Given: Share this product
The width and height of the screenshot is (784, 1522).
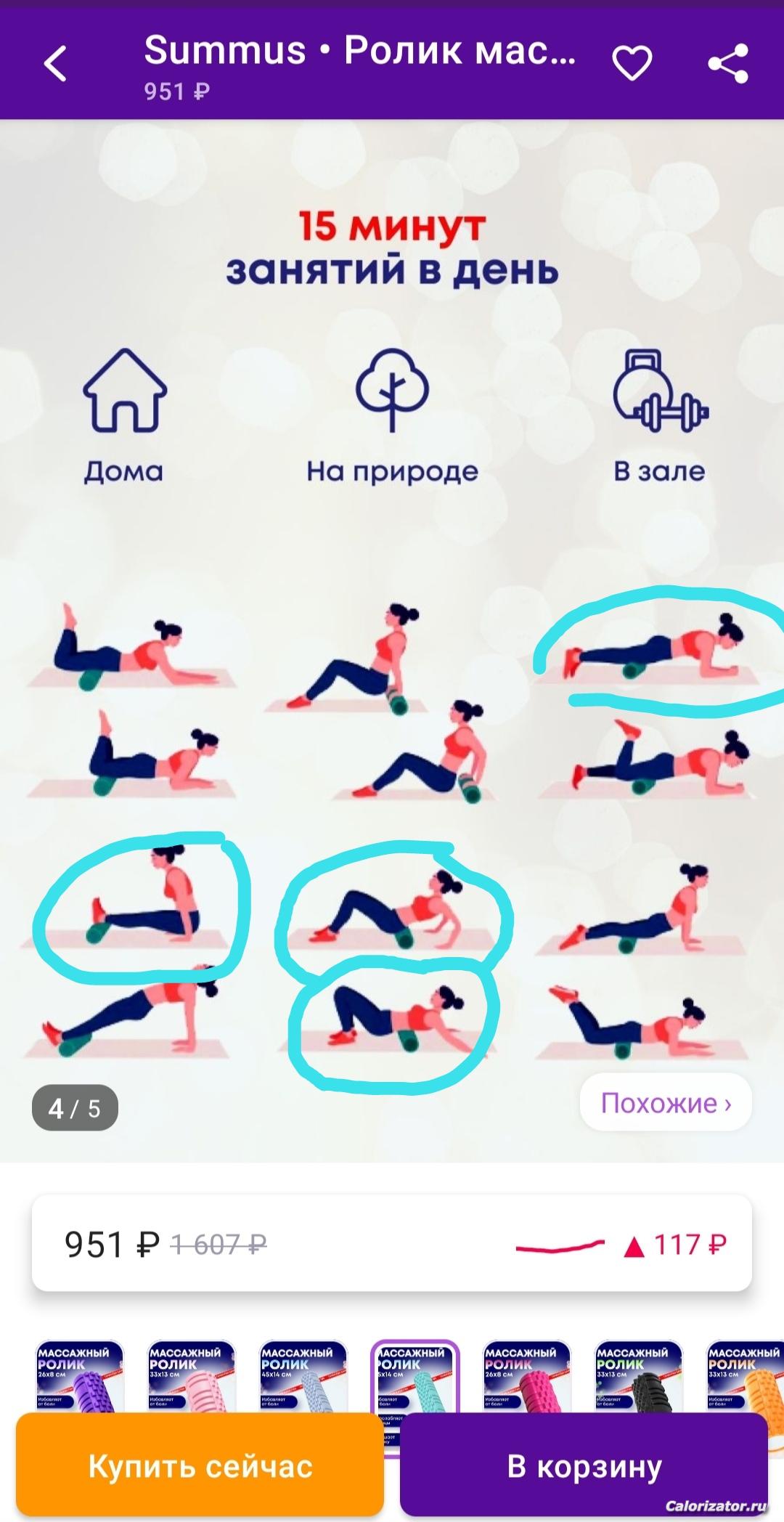Looking at the screenshot, I should point(728,63).
